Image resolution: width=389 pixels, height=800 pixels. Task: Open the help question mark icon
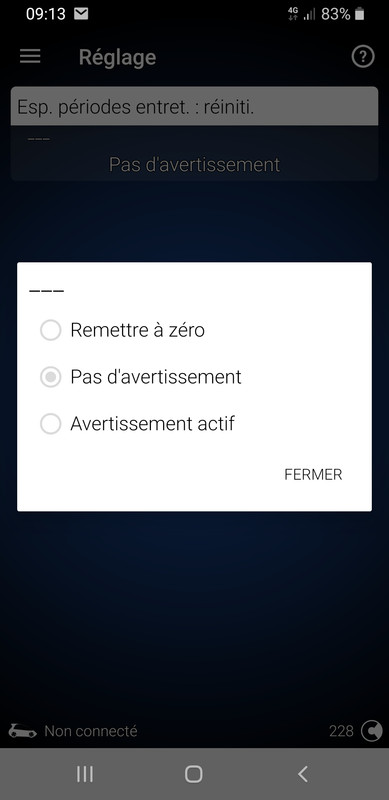point(363,57)
